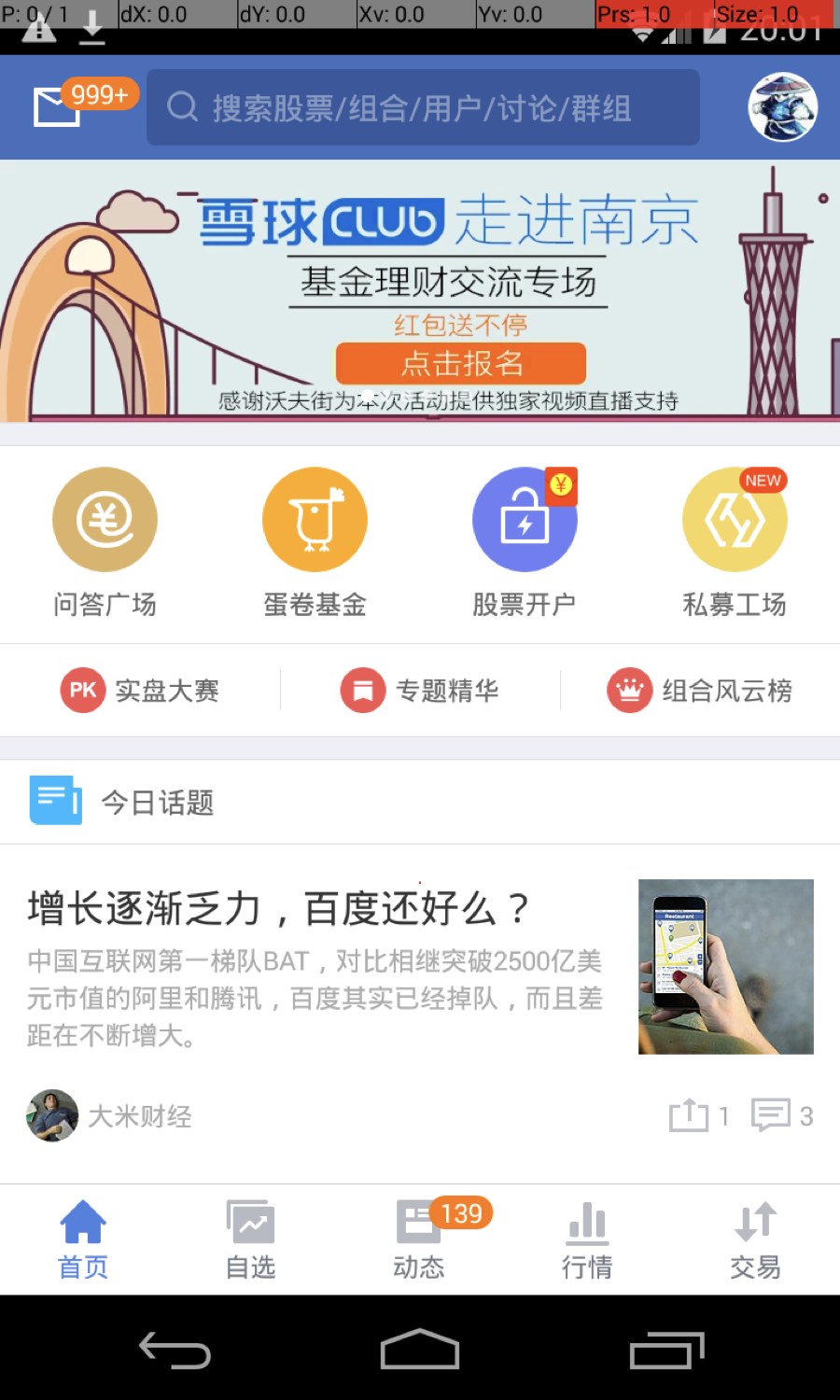Switch to the 自选 tab

click(251, 1239)
